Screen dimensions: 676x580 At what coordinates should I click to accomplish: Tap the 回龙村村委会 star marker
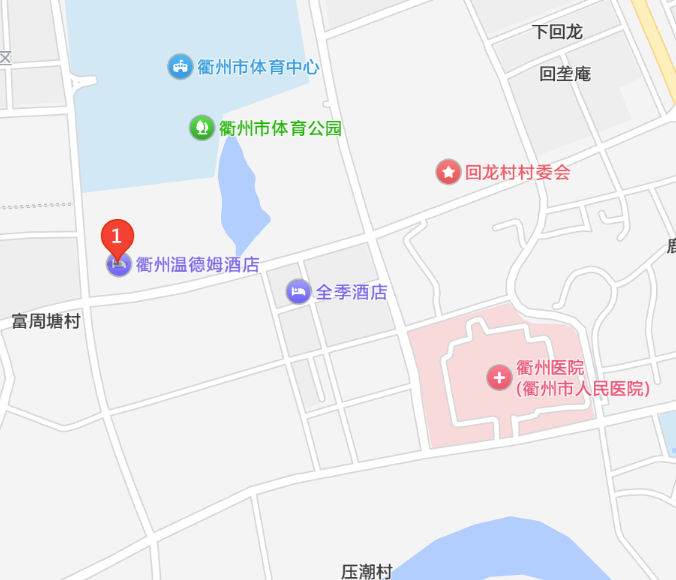click(448, 172)
